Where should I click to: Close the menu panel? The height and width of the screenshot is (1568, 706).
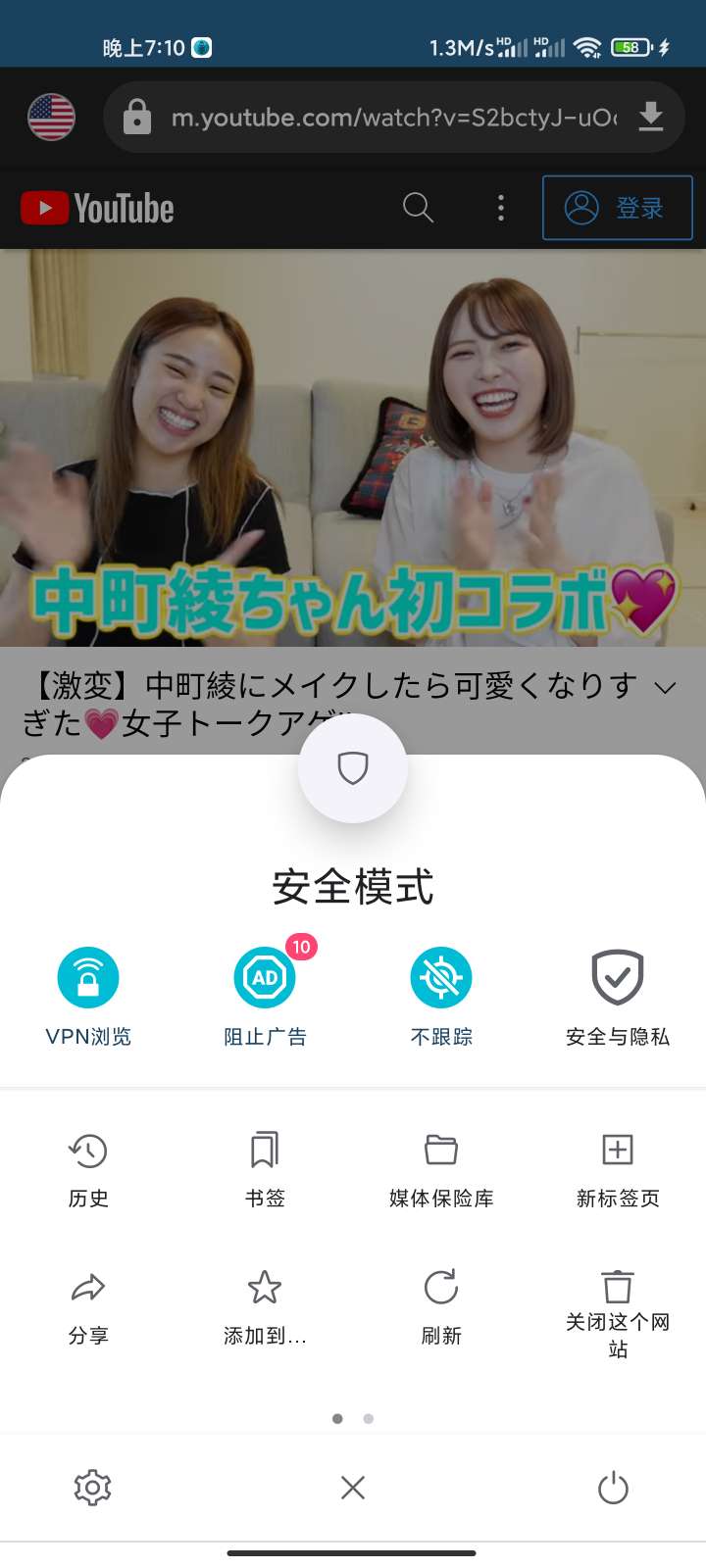pos(353,1488)
